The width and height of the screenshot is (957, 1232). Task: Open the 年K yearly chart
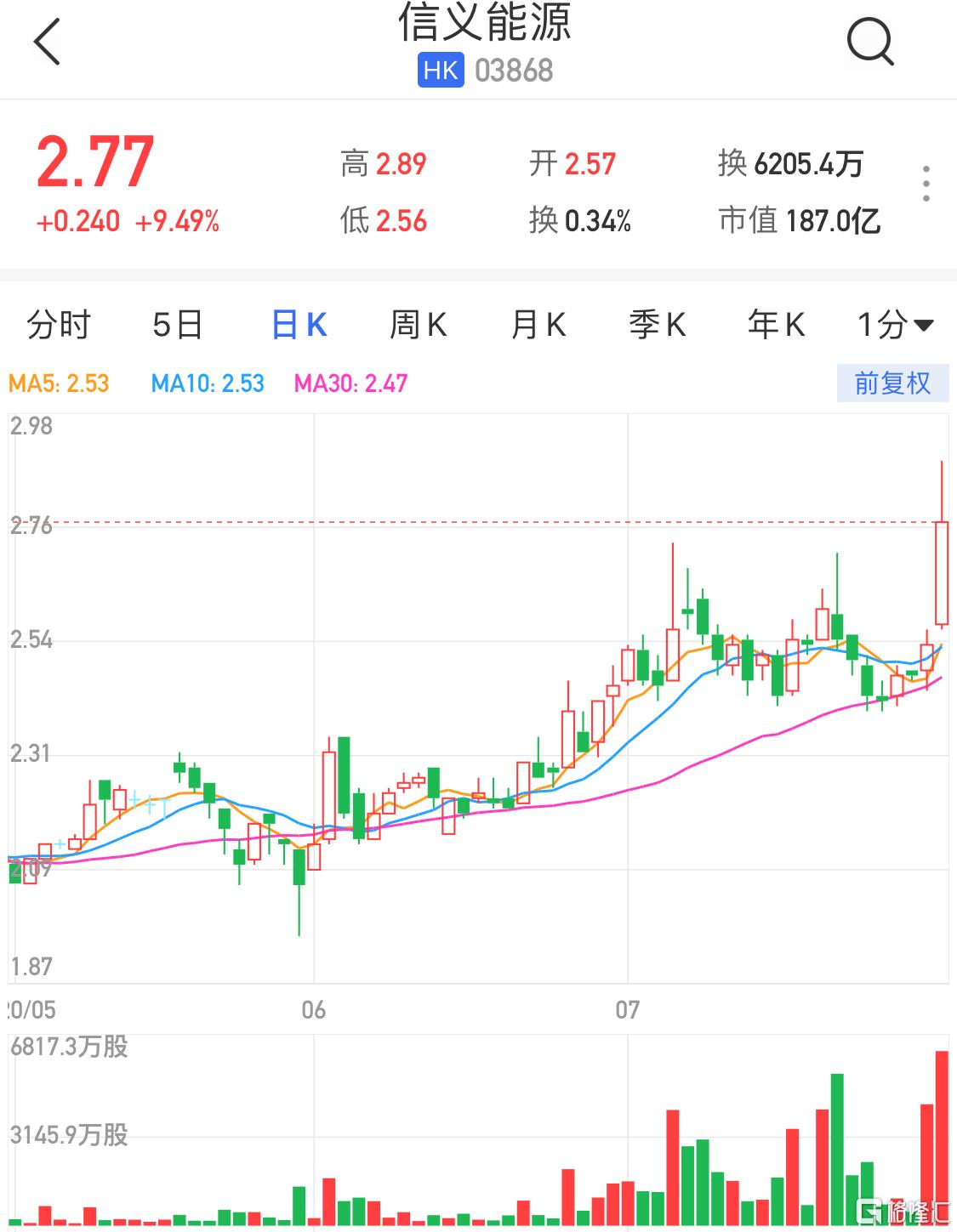pyautogui.click(x=776, y=325)
